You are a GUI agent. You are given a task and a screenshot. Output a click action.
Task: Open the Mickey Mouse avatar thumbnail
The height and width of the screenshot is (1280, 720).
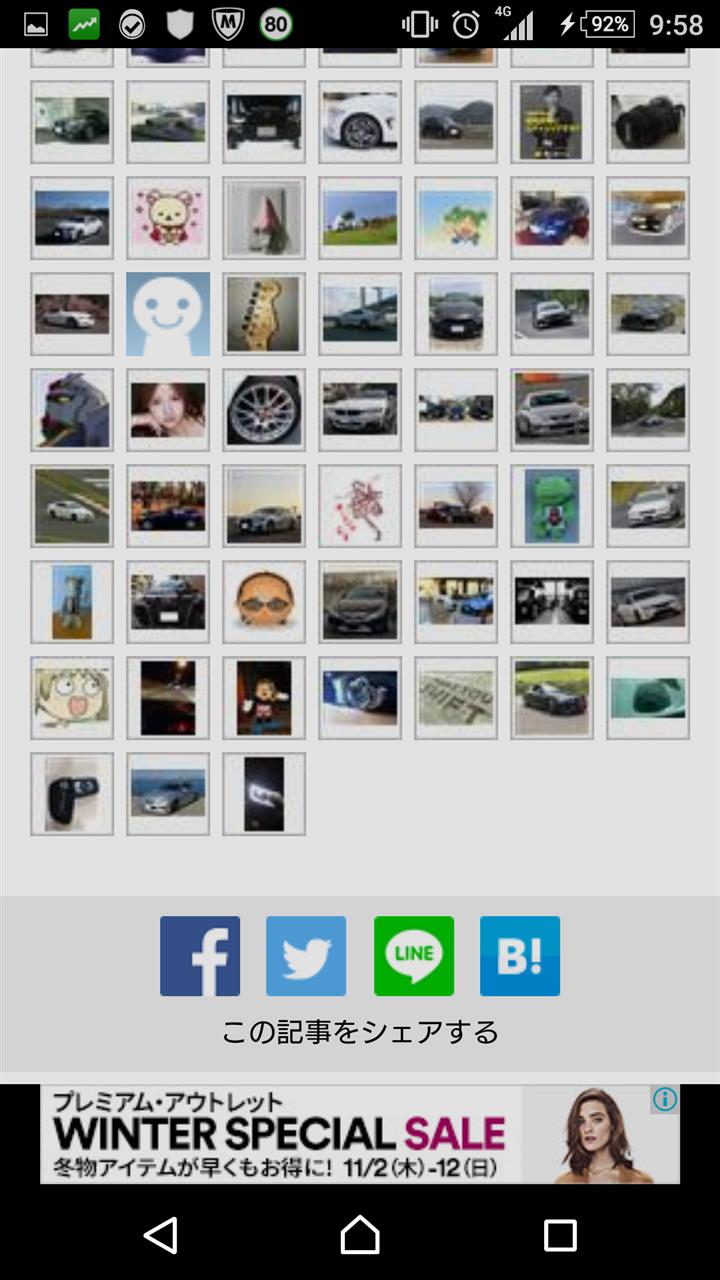coord(264,698)
